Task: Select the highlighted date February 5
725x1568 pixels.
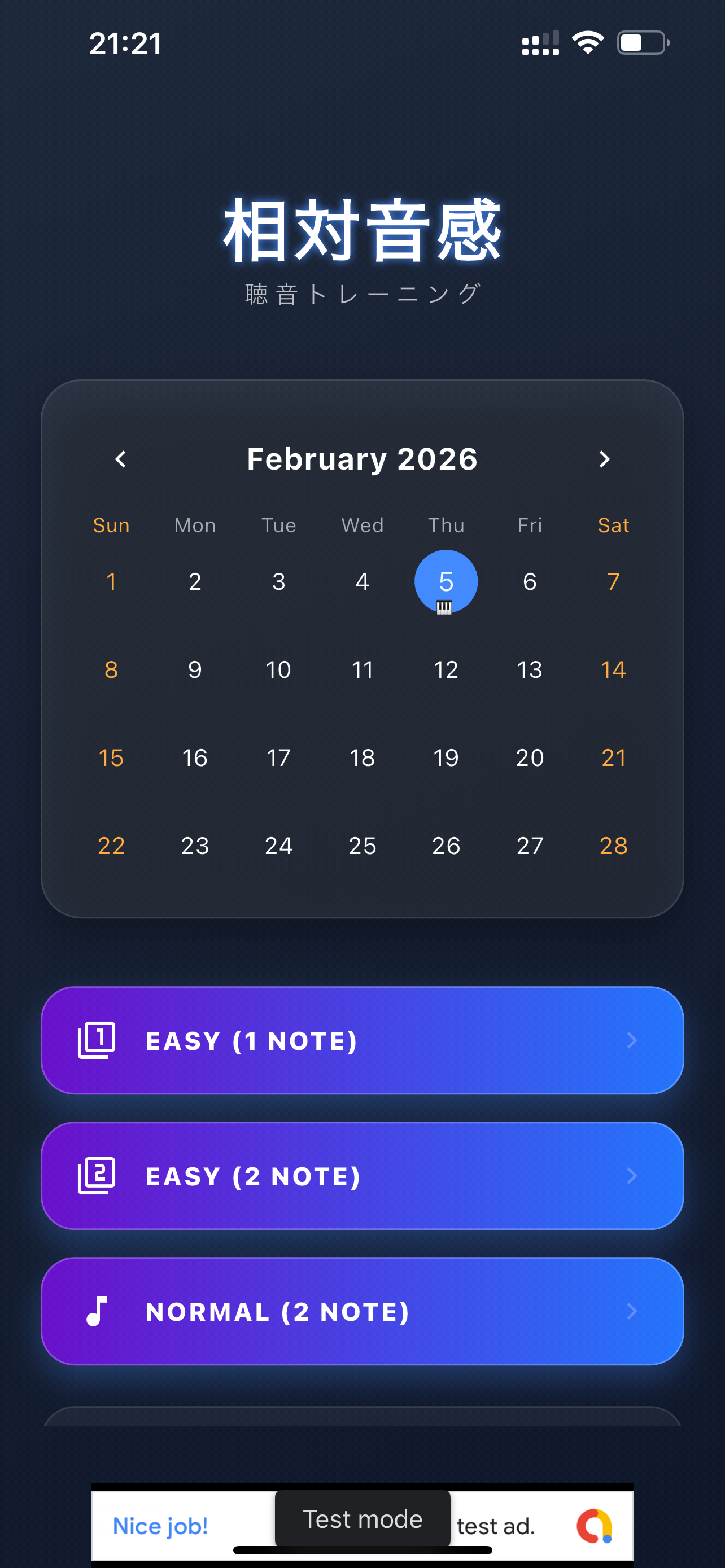Action: pyautogui.click(x=446, y=581)
